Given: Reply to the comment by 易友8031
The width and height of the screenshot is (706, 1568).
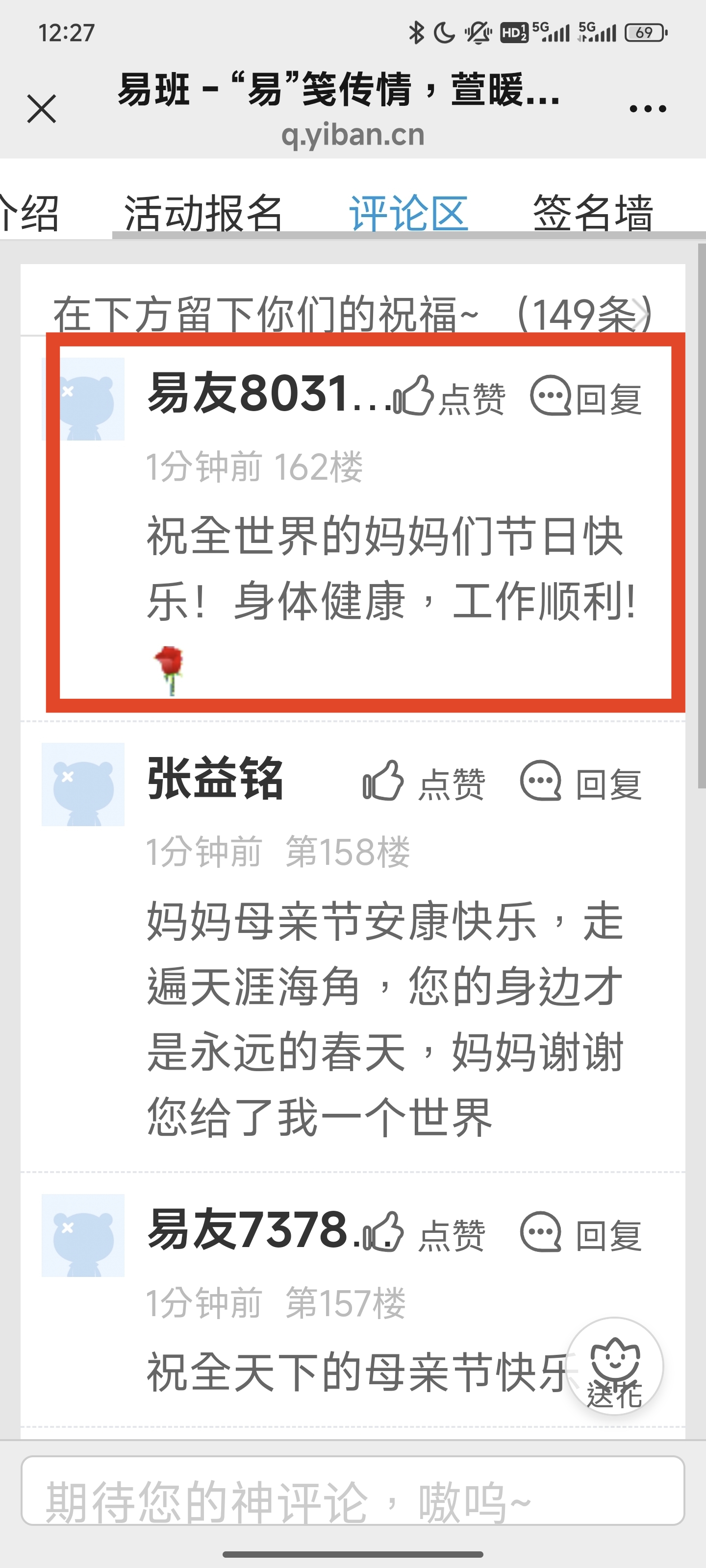Looking at the screenshot, I should (586, 397).
